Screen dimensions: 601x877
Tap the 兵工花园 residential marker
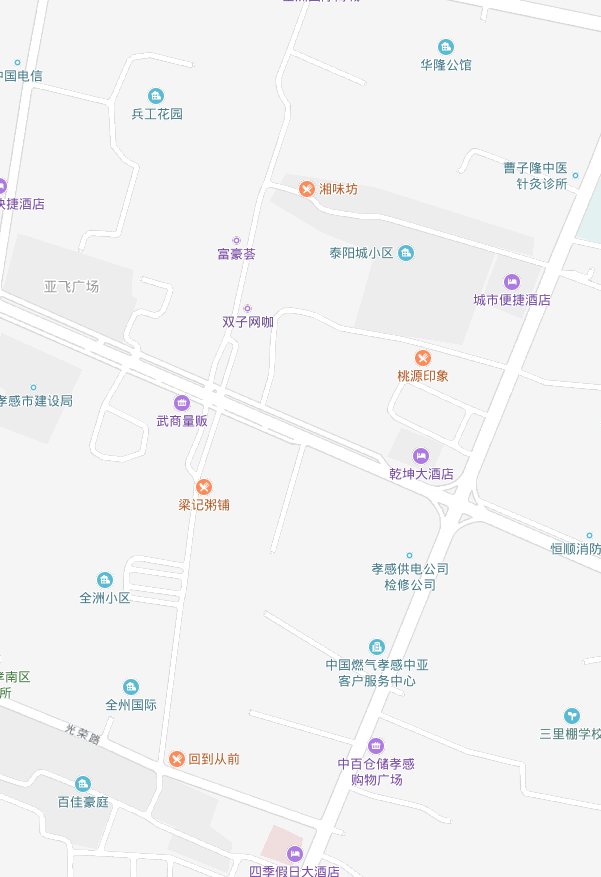156,96
